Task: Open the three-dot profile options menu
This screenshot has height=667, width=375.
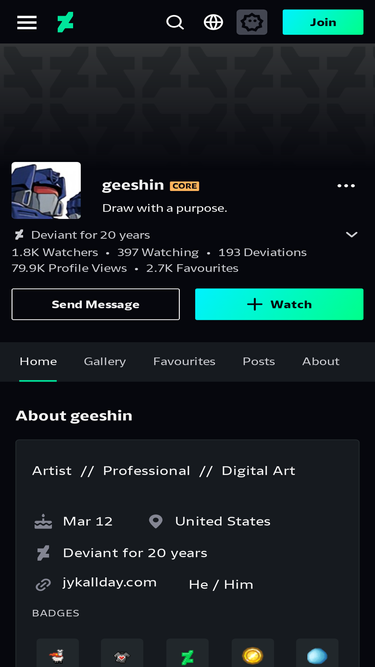Action: (346, 185)
